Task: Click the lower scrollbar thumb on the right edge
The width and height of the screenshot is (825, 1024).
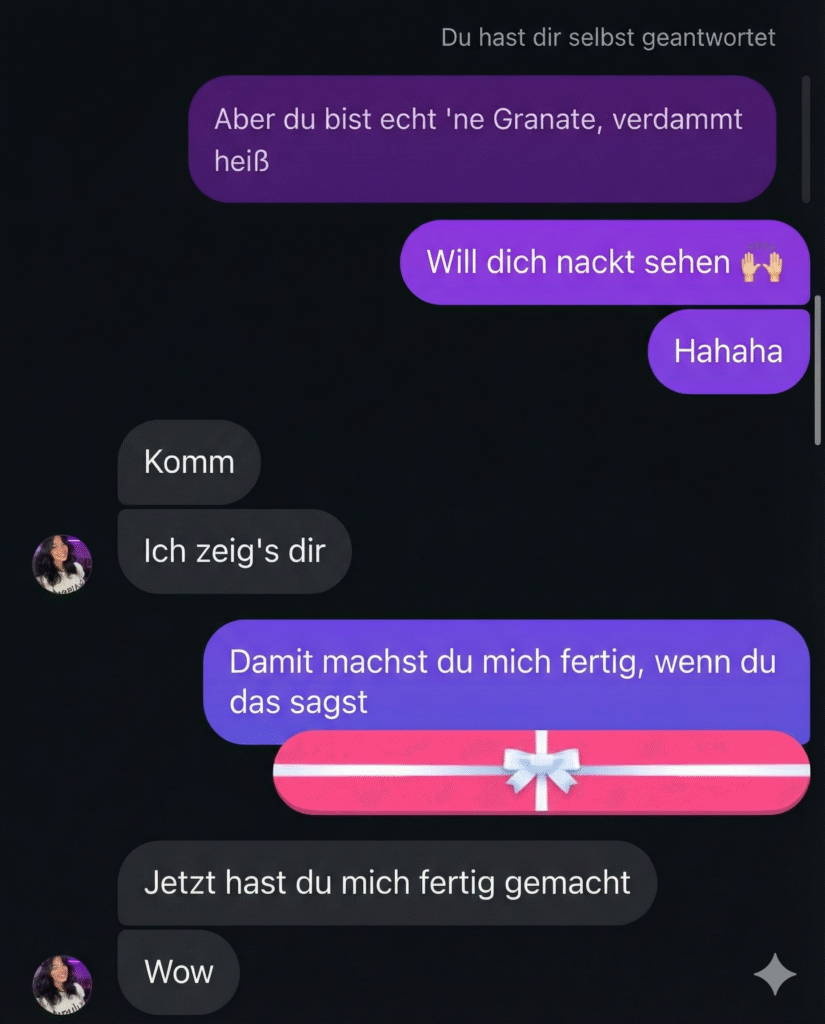Action: tap(815, 370)
